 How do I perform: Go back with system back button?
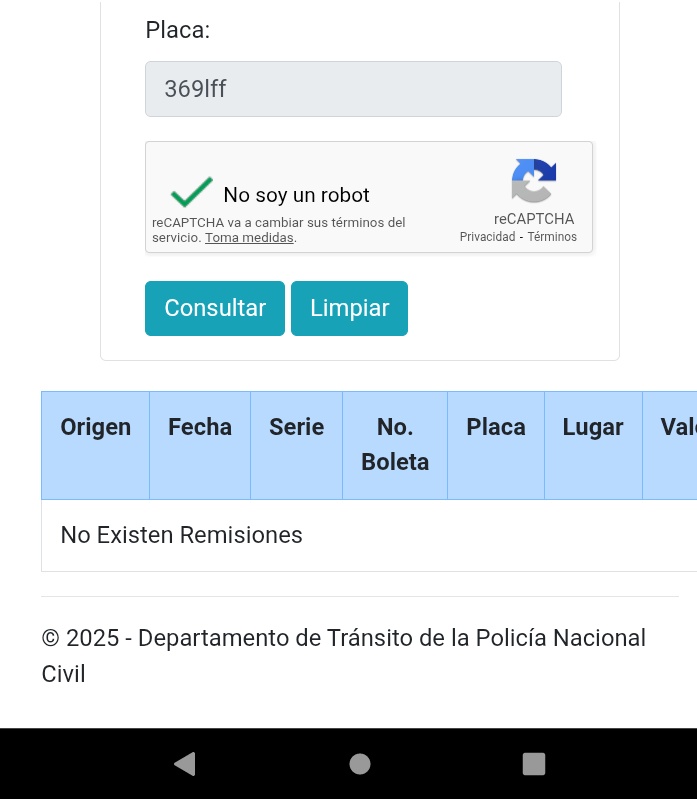pos(184,764)
